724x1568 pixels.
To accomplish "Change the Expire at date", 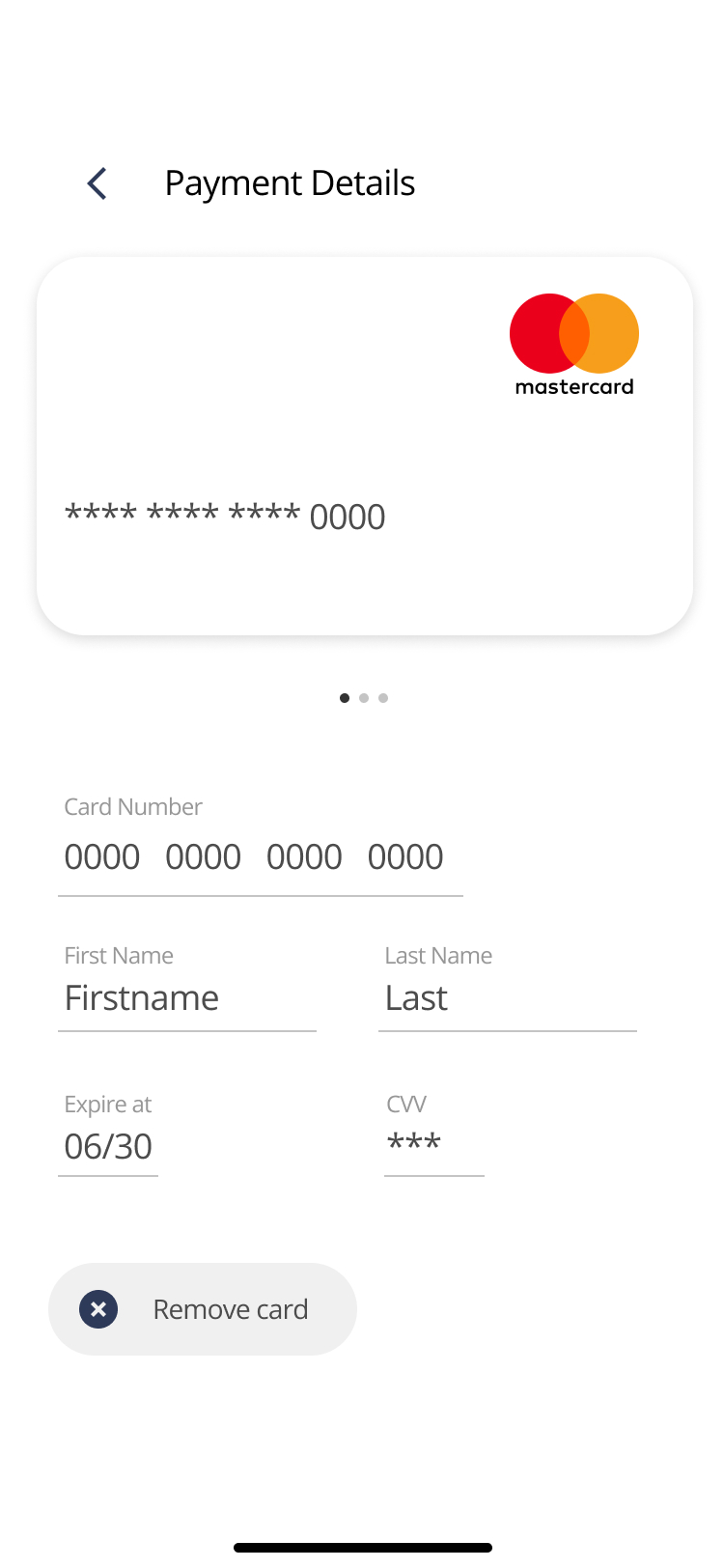I will click(108, 1147).
